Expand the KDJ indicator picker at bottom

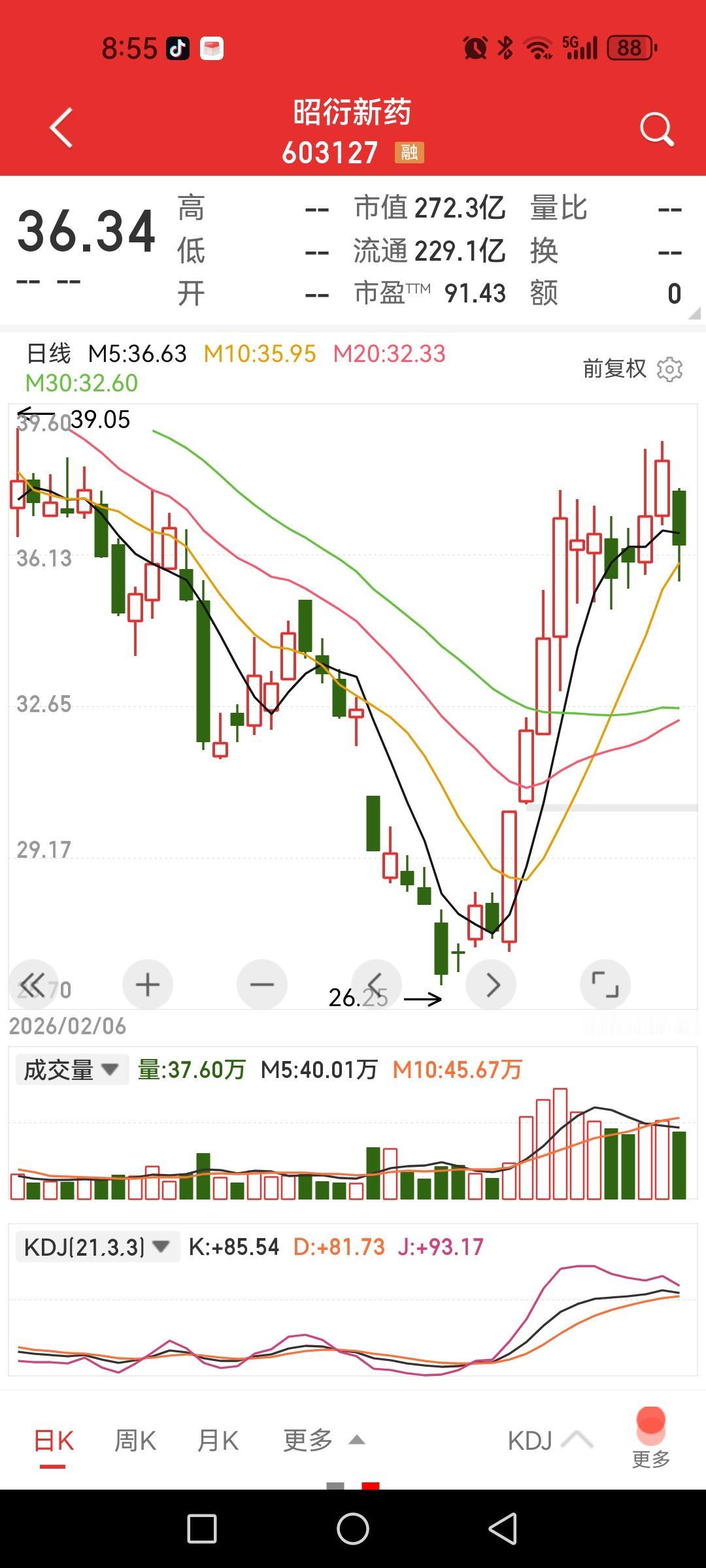(550, 1441)
